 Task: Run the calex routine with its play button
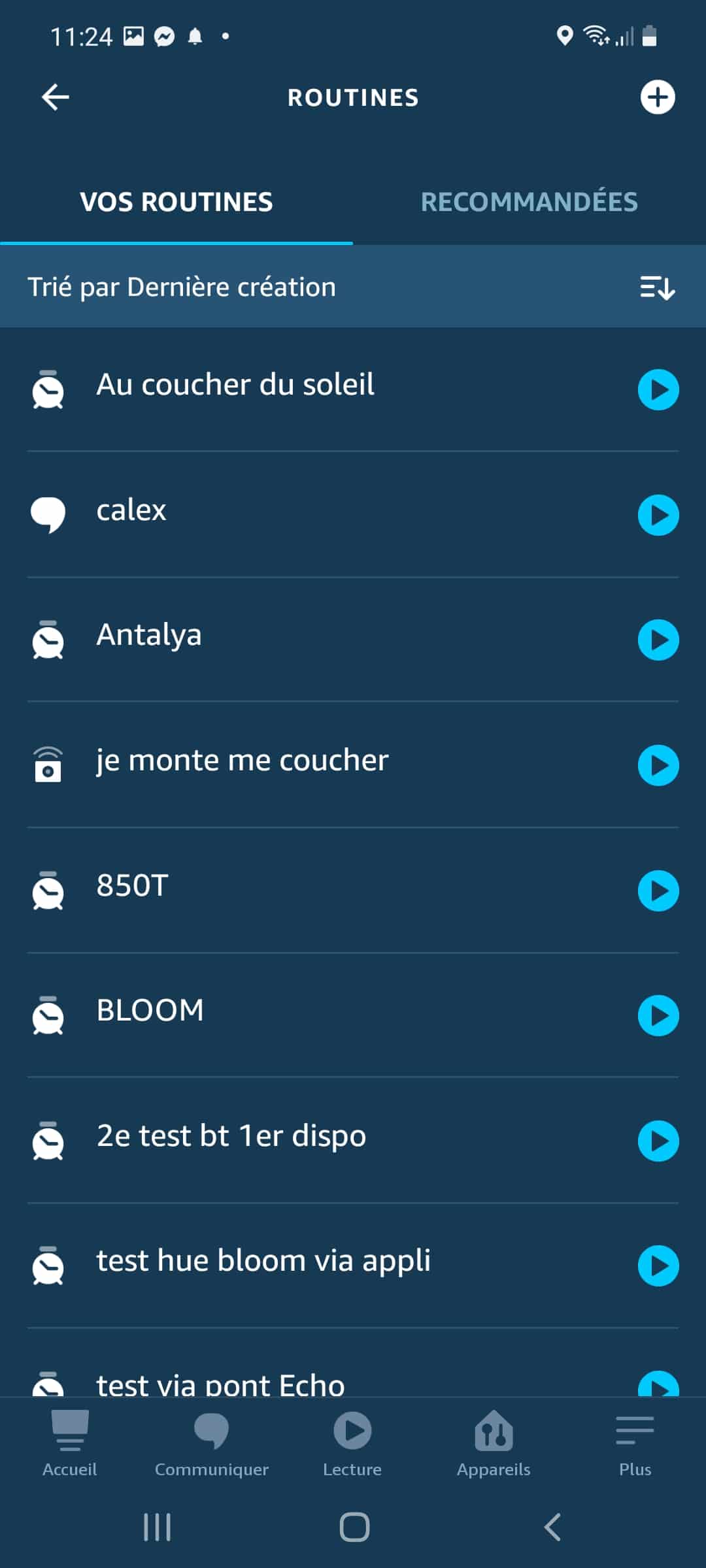[658, 515]
